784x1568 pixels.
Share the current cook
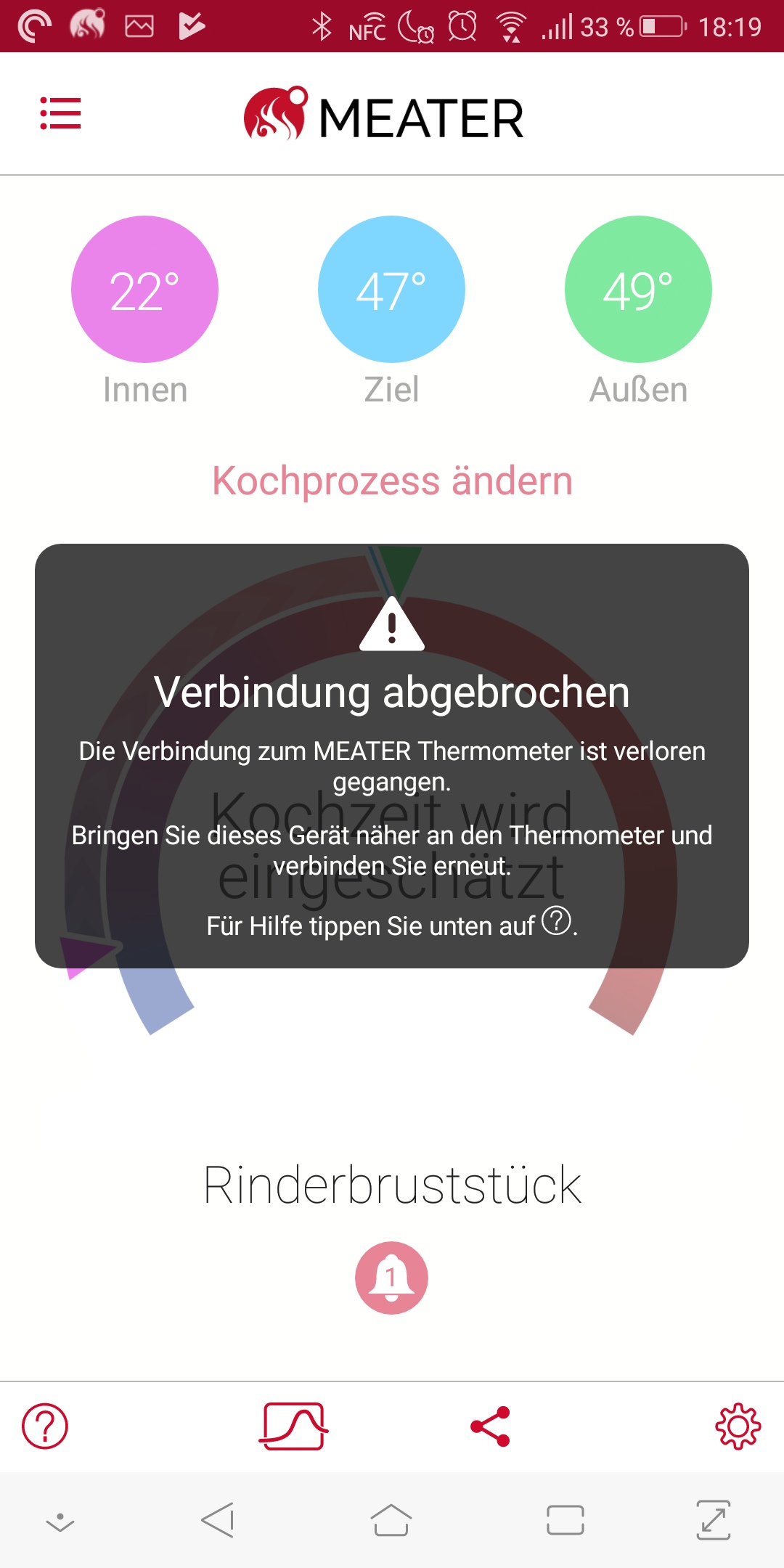pos(491,1426)
